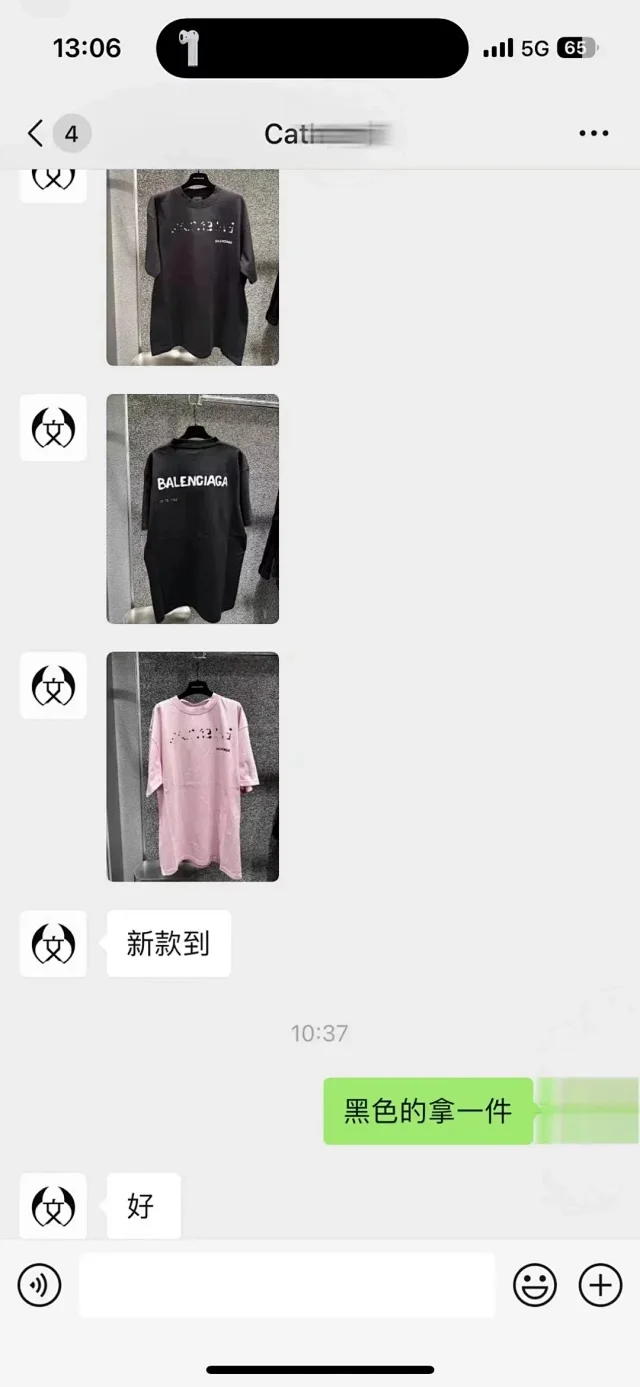This screenshot has height=1387, width=640.
Task: Open the emoji sticker panel
Action: (x=535, y=1285)
